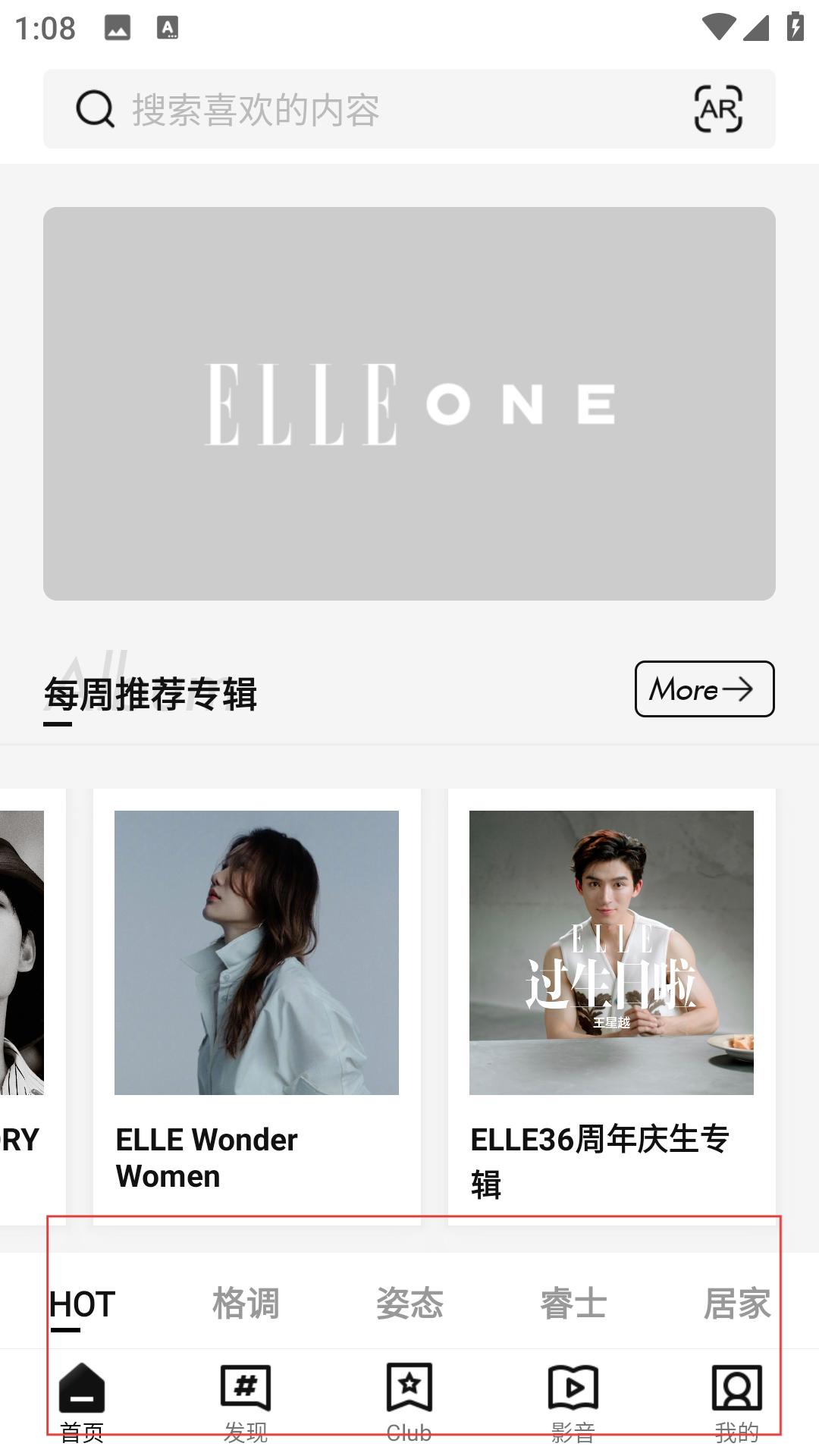
Task: Open the ELLE ONE banner
Action: (x=409, y=403)
